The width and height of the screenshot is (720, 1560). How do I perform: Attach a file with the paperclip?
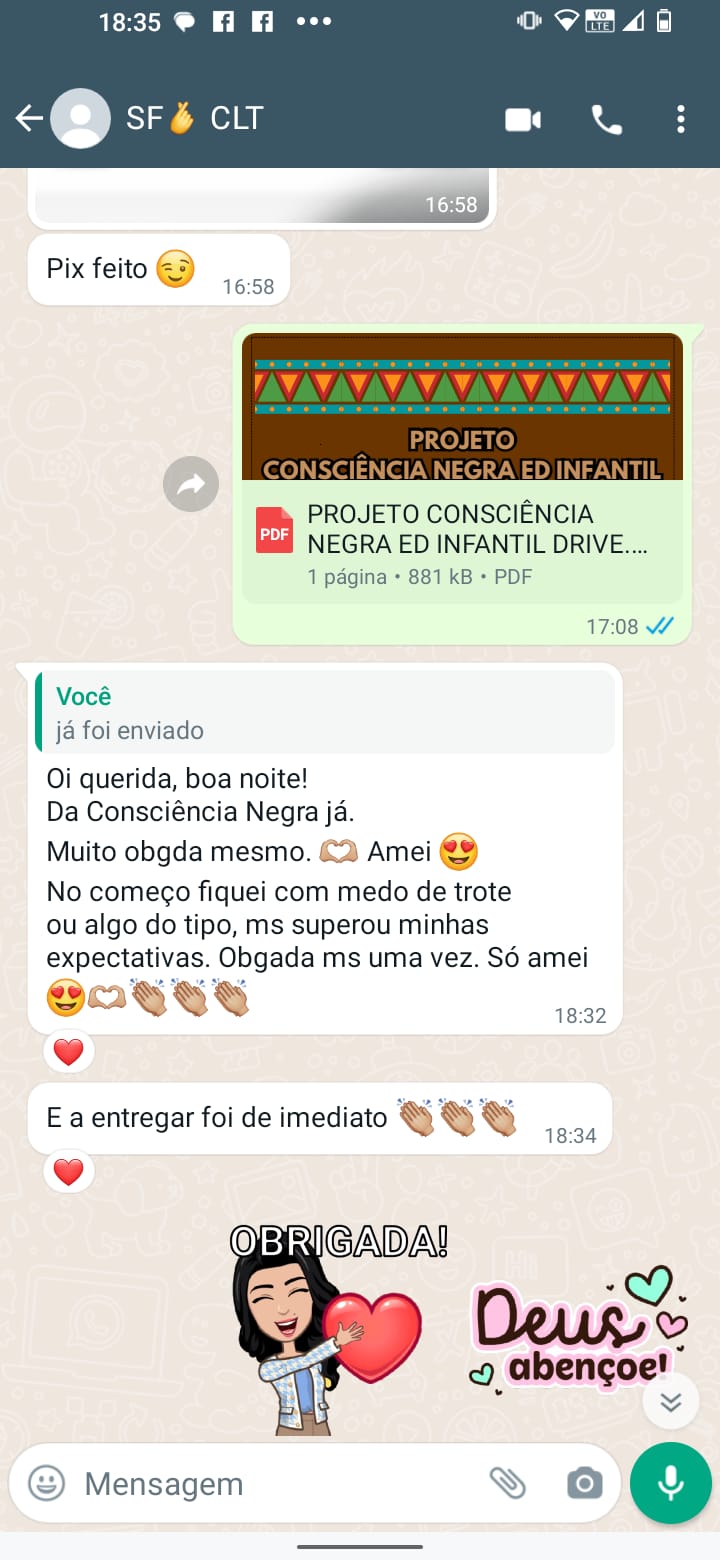coord(508,1483)
